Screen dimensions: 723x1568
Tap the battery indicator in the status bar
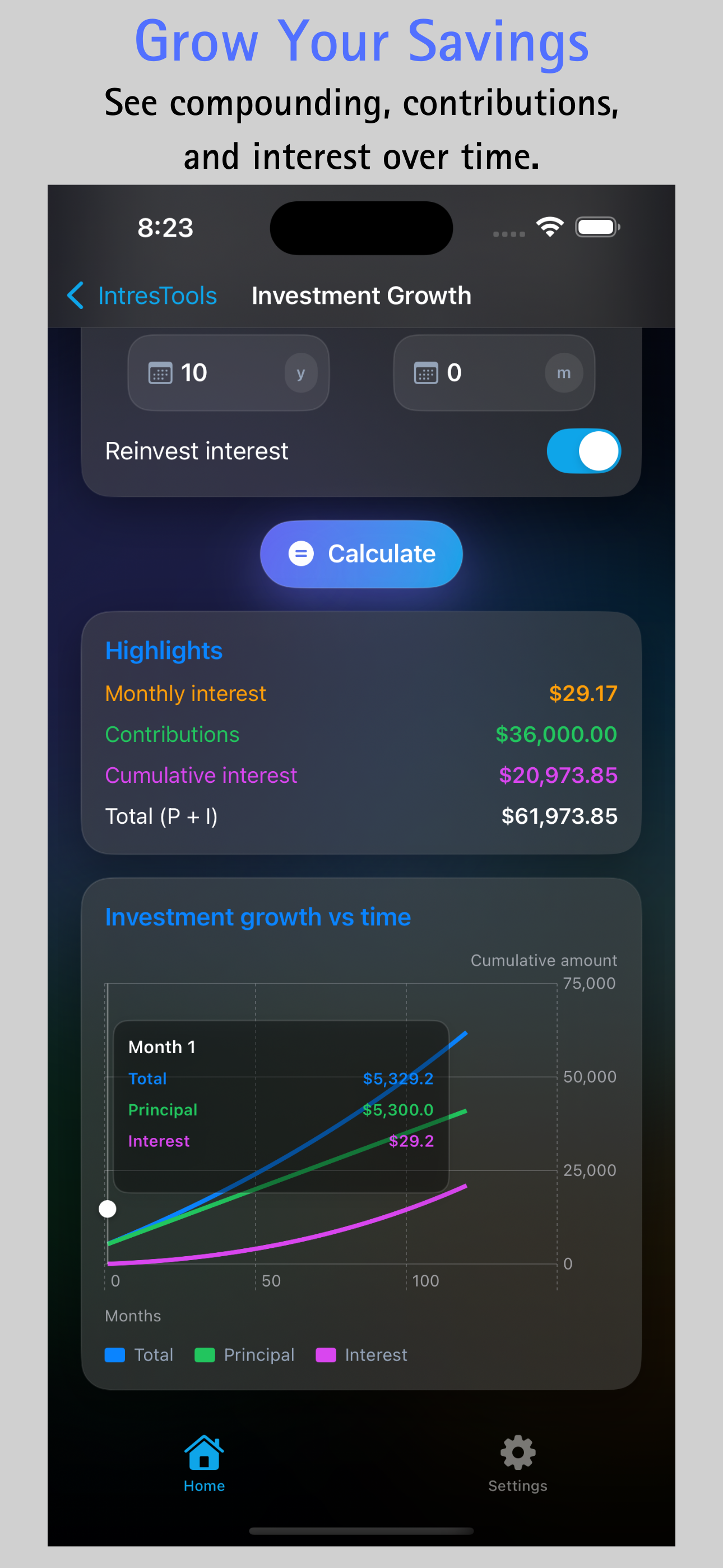coord(596,227)
